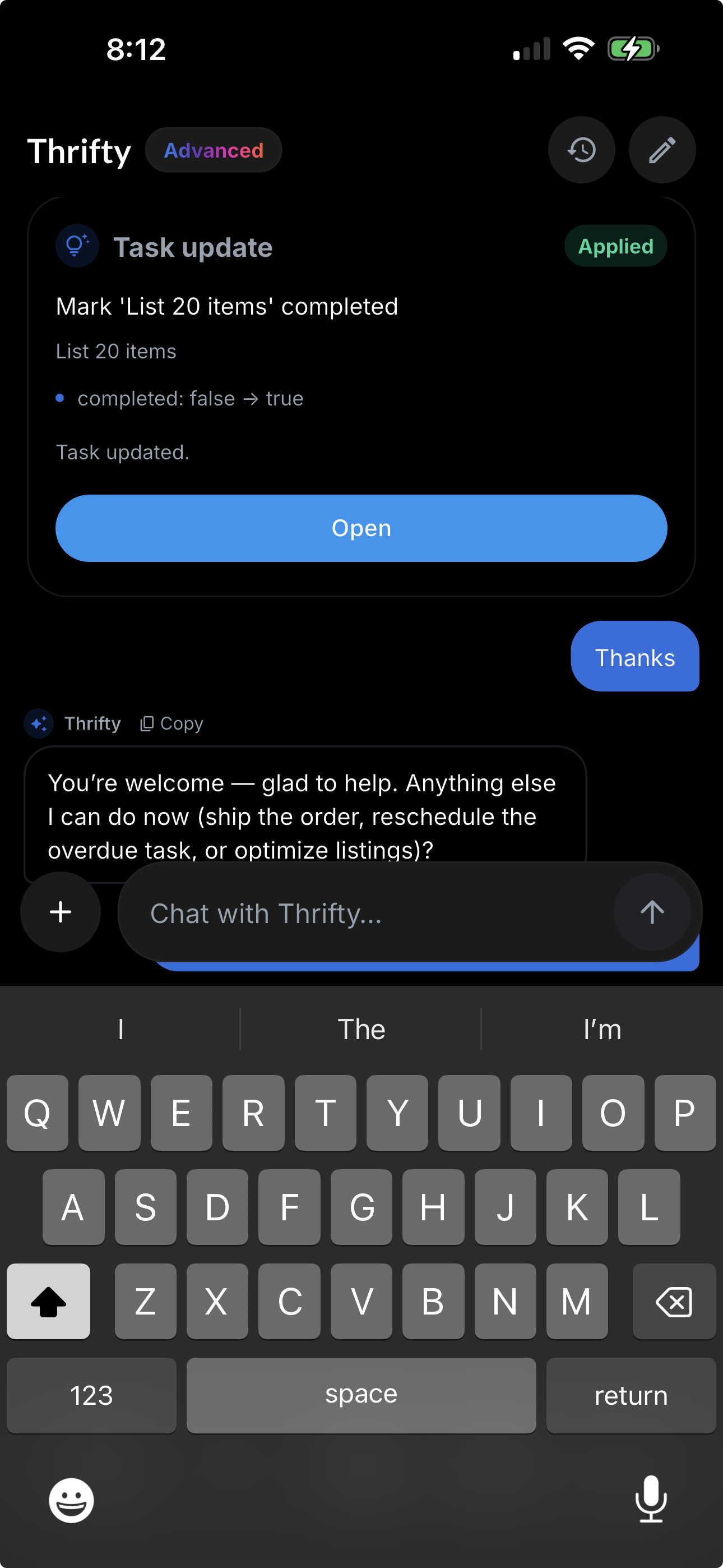Tap the Applied status badge
The height and width of the screenshot is (1568, 723).
coord(615,246)
